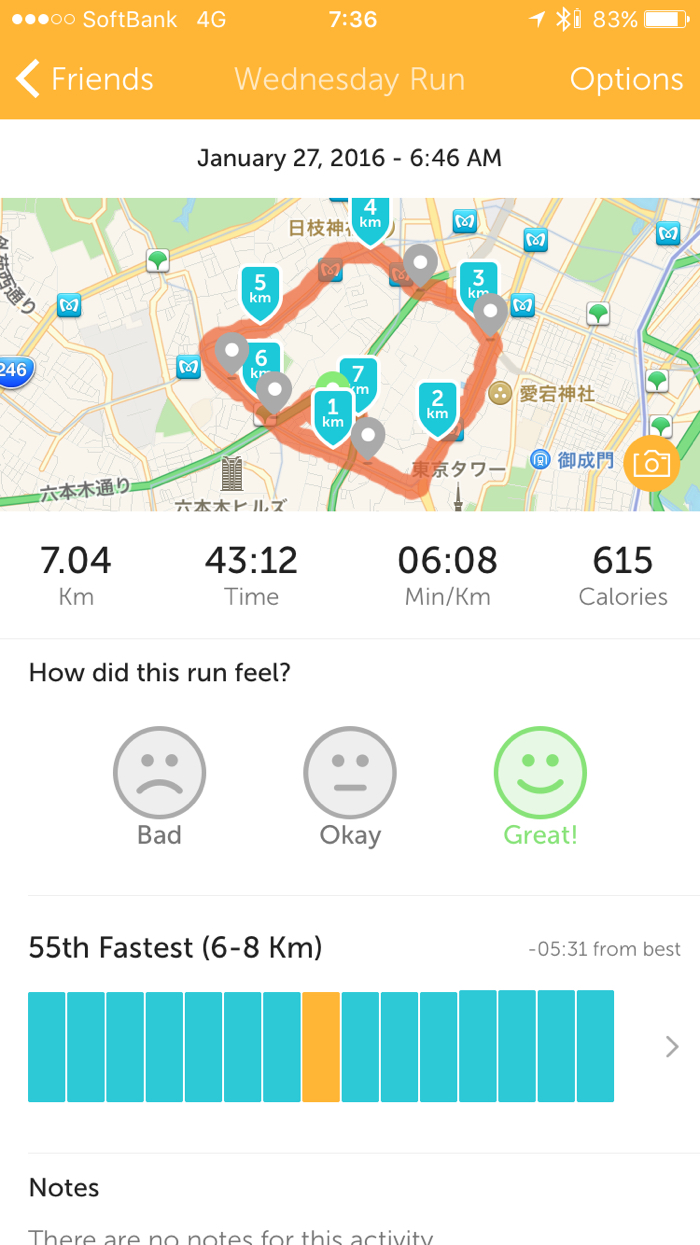
Task: Expand the 55th Fastest comparison chevron
Action: tap(672, 1047)
